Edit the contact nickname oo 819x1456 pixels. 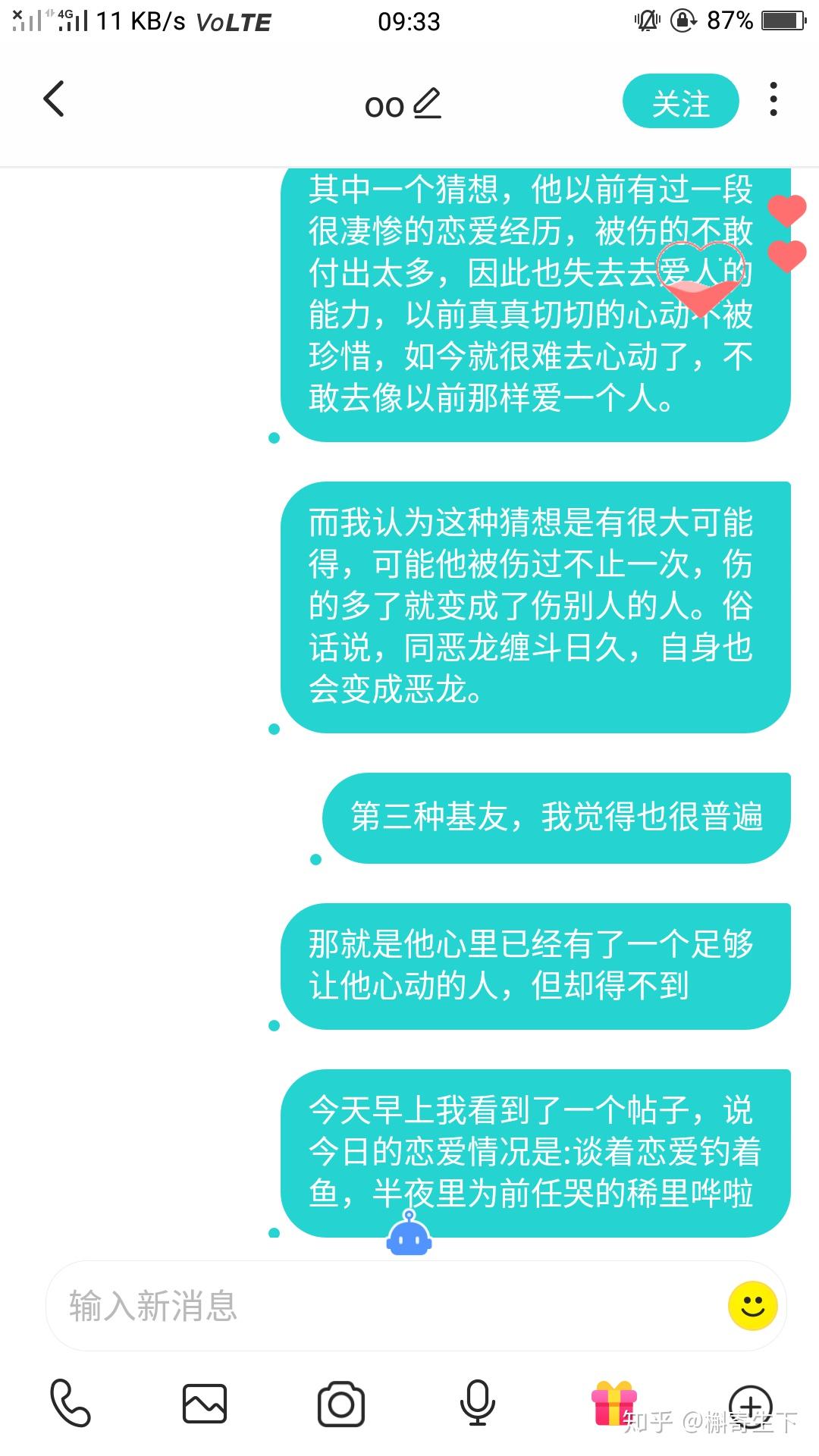click(x=427, y=104)
